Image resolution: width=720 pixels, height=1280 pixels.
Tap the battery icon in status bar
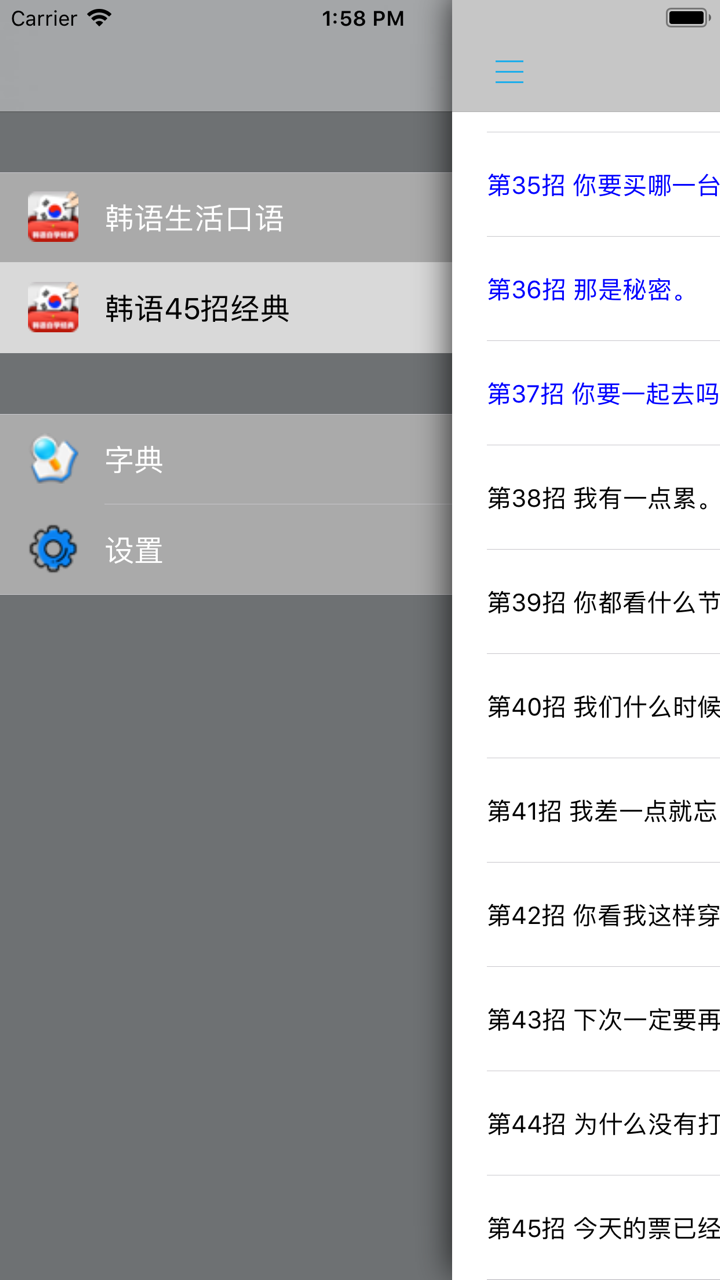pos(686,16)
